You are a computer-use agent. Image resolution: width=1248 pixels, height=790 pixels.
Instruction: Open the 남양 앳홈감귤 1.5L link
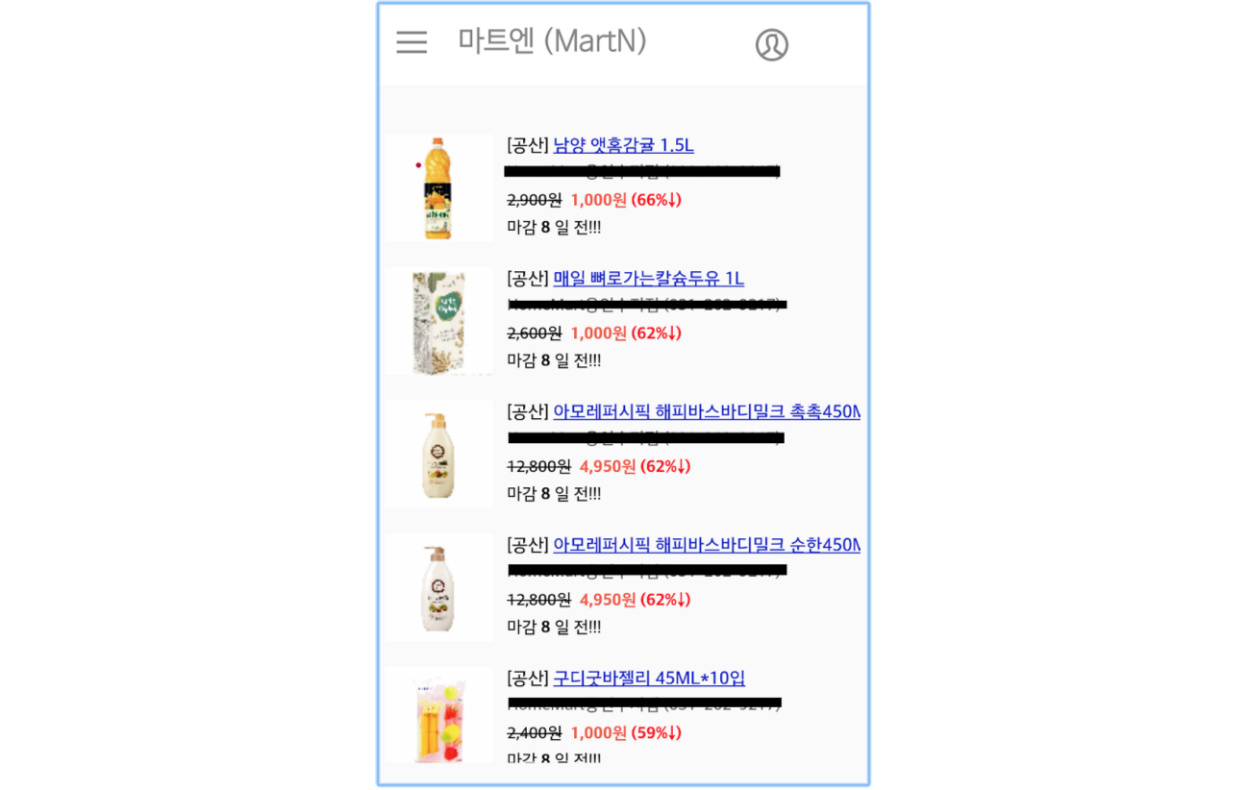click(623, 146)
